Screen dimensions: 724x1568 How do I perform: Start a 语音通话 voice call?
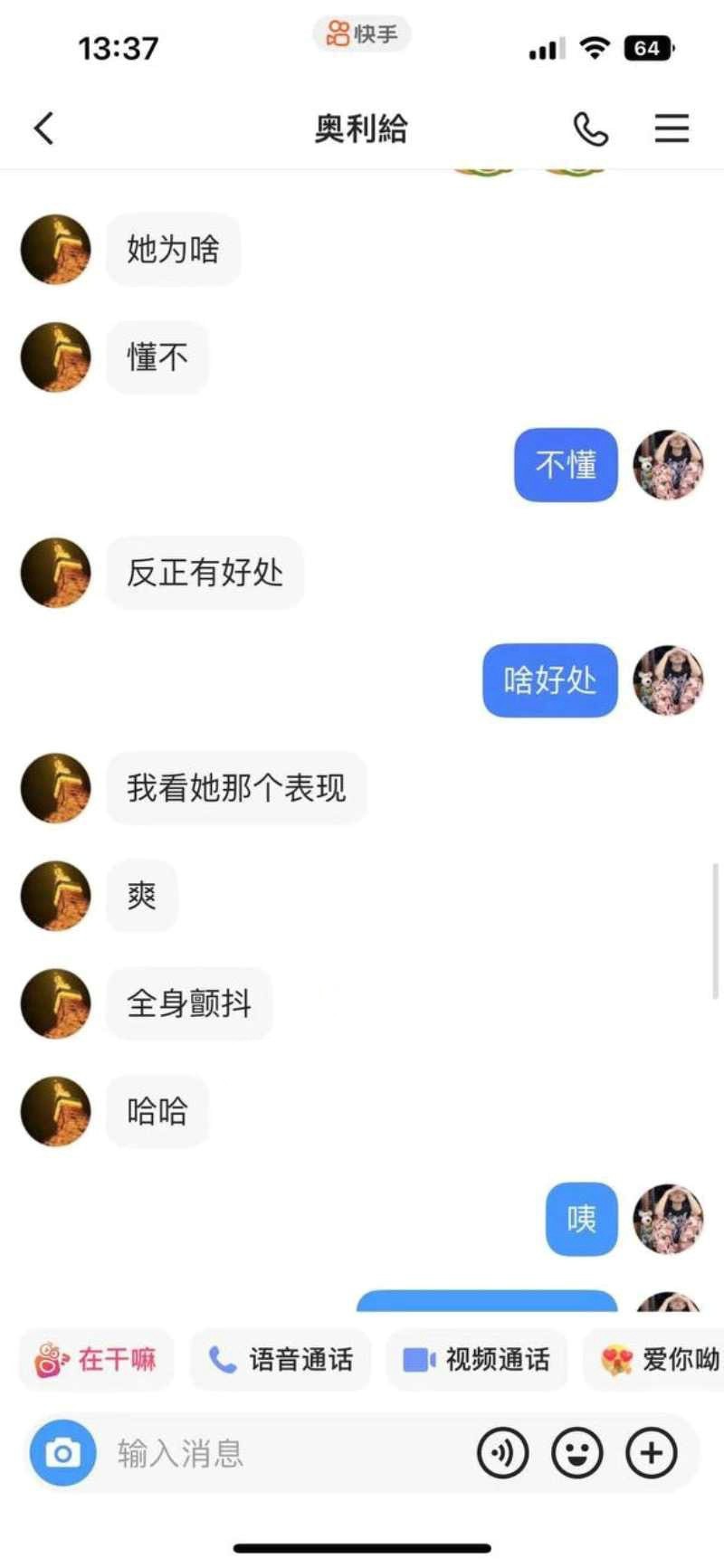281,1359
